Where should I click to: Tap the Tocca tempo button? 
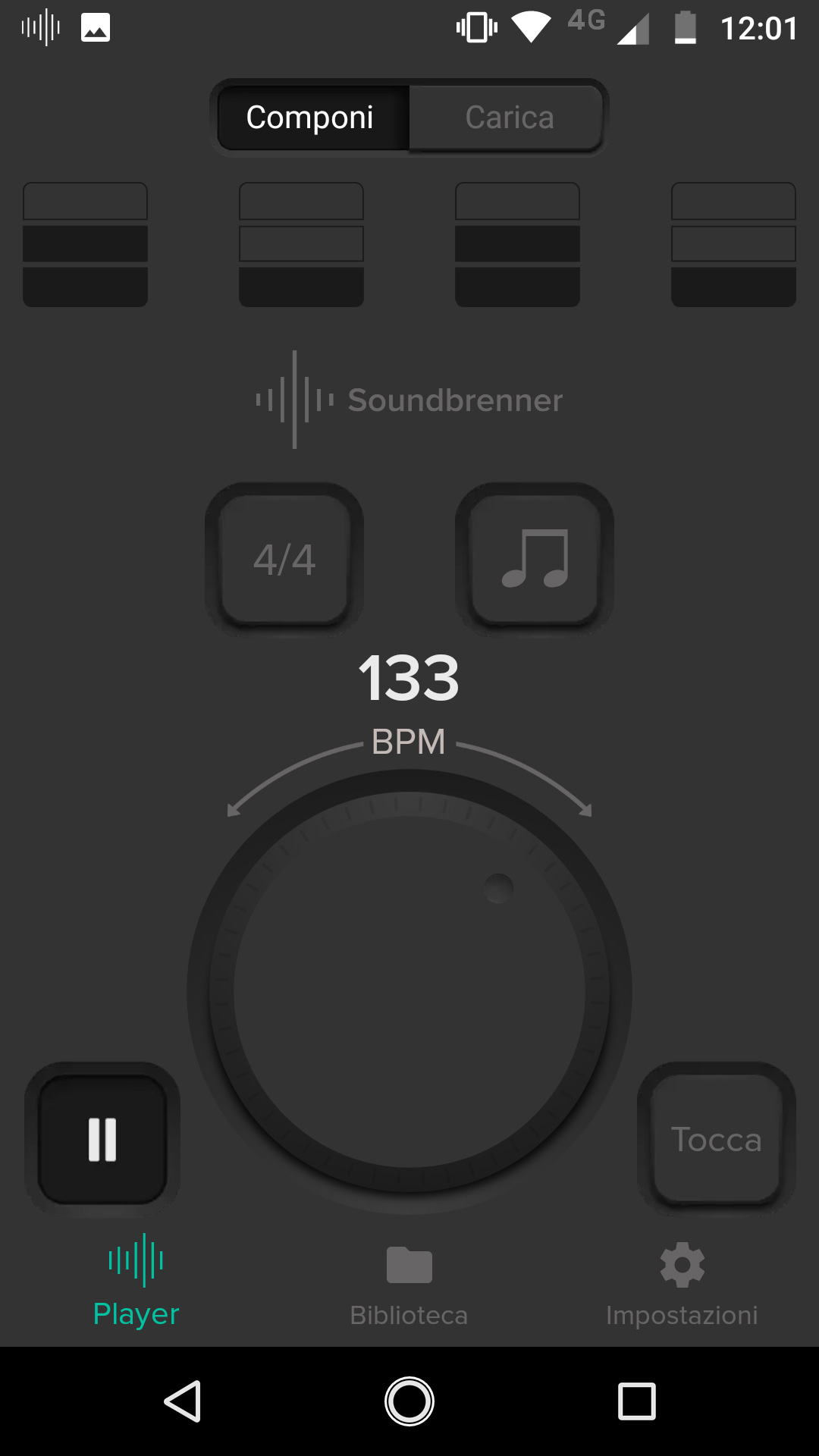click(717, 1139)
